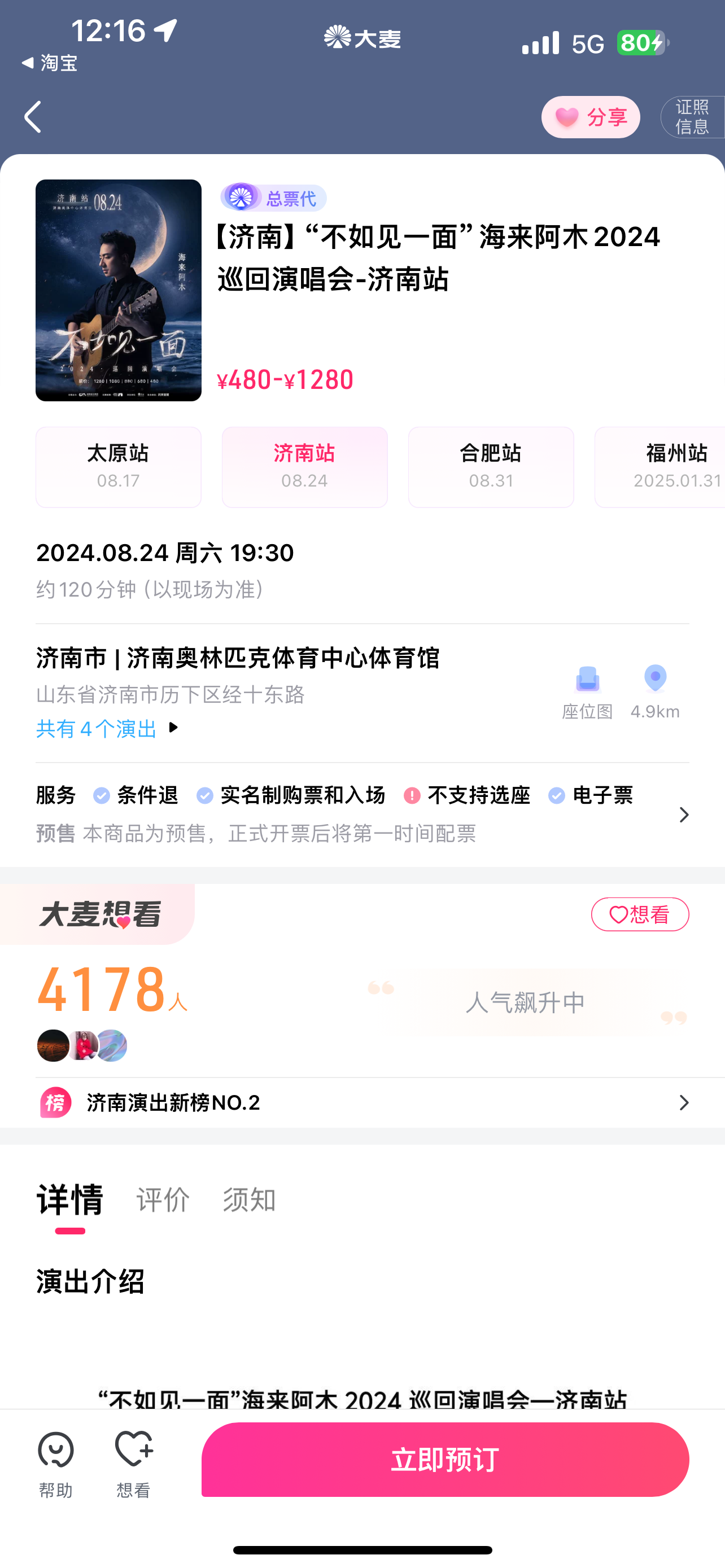Tap 立即预订 to book now
This screenshot has height=1568, width=725.
pyautogui.click(x=445, y=1459)
